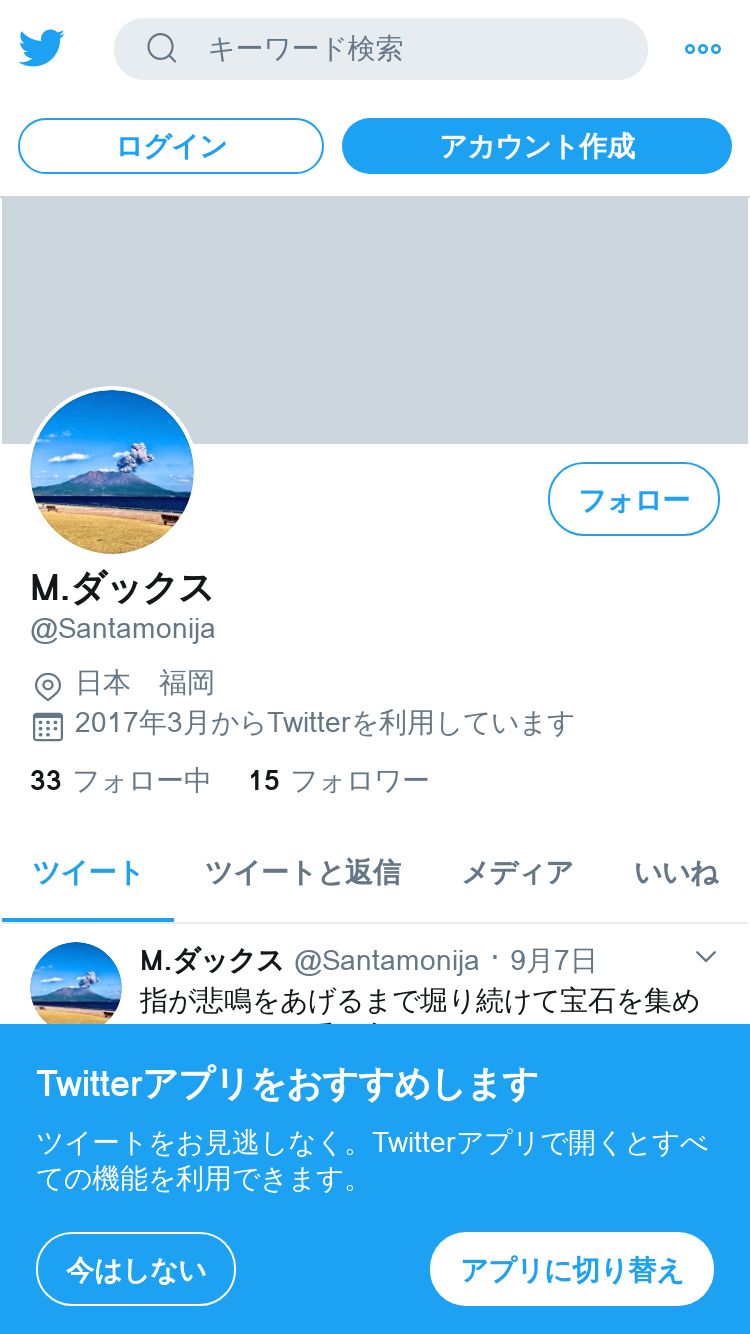
Task: Dismiss the app banner with 今はしない
Action: tap(136, 1269)
